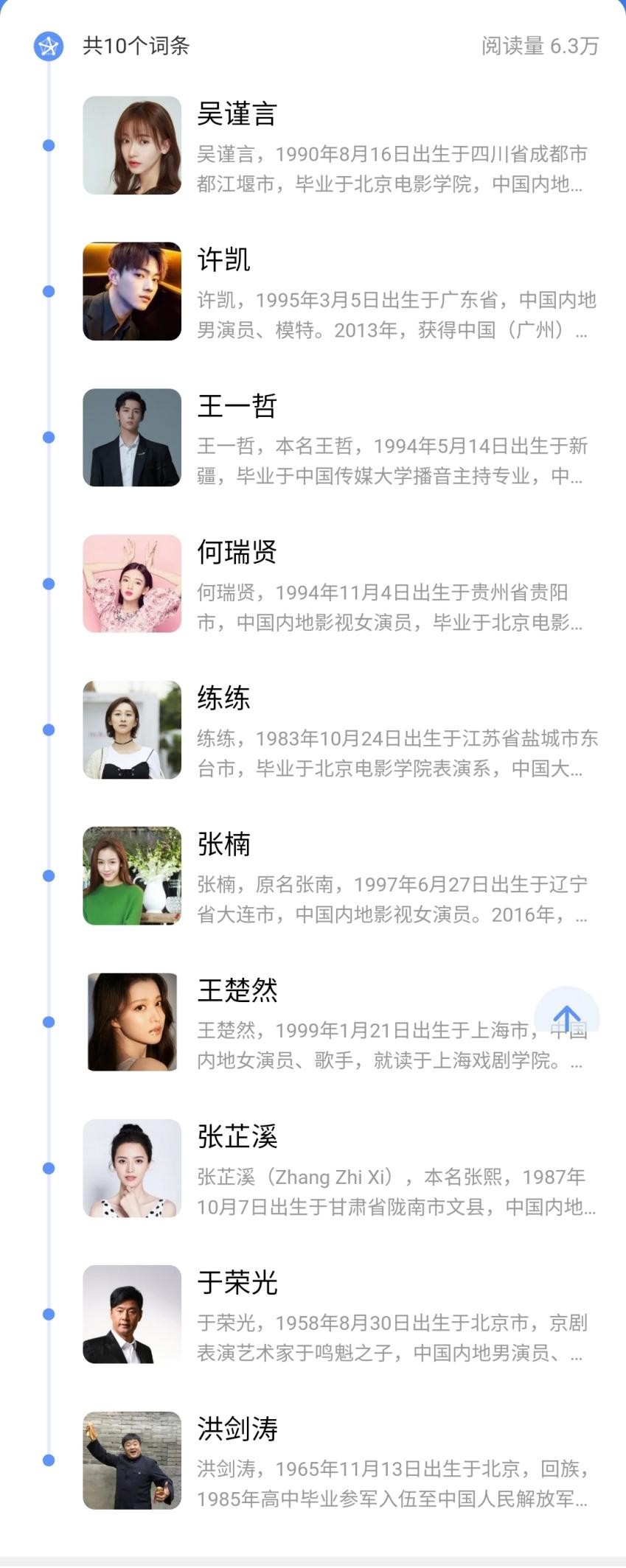The image size is (626, 1568).
Task: View 练练's profile photo
Action: click(131, 729)
